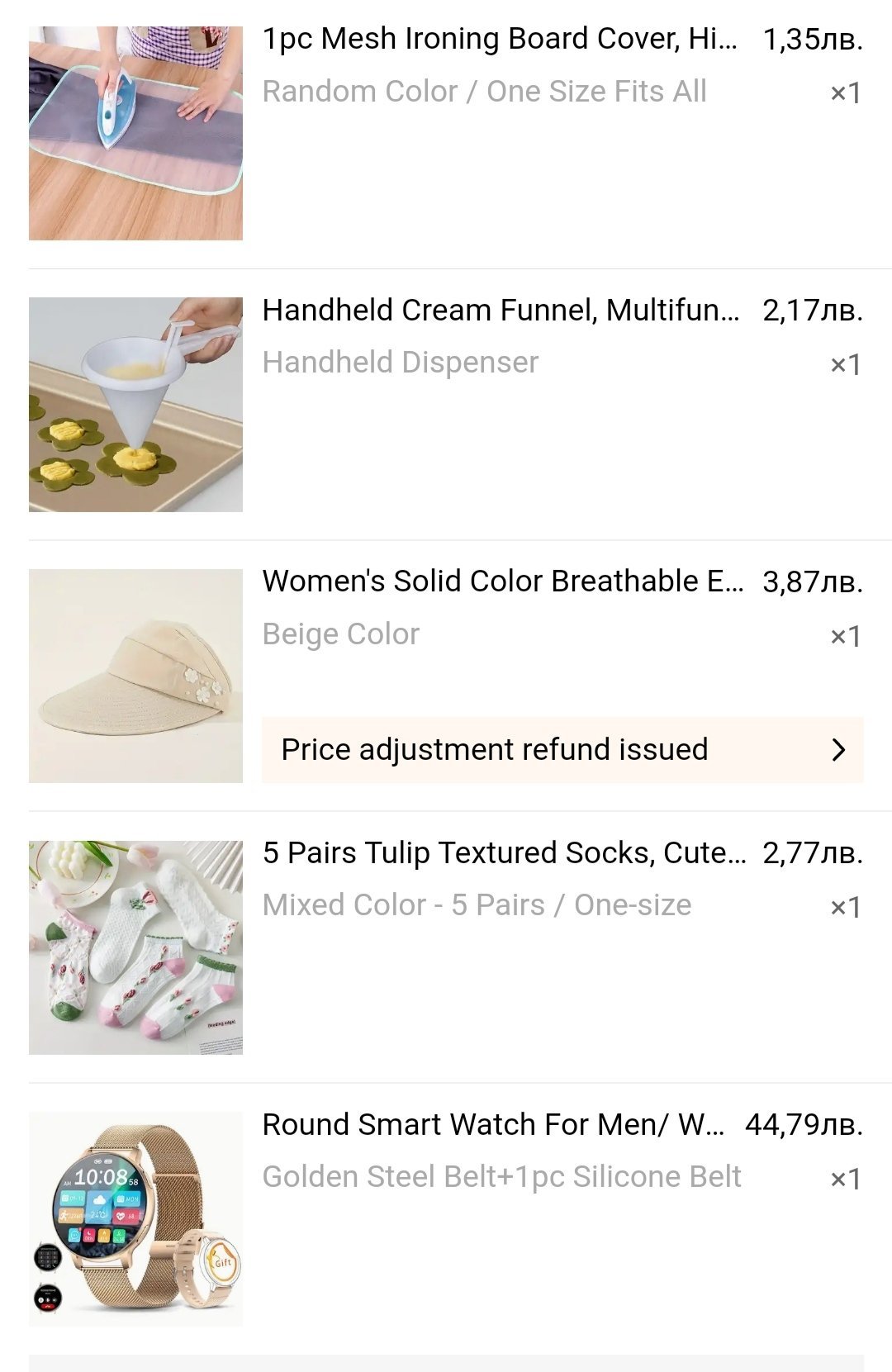Open the 5 Pairs Tulip Textured Socks item
The height and width of the screenshot is (1372, 892).
504,853
